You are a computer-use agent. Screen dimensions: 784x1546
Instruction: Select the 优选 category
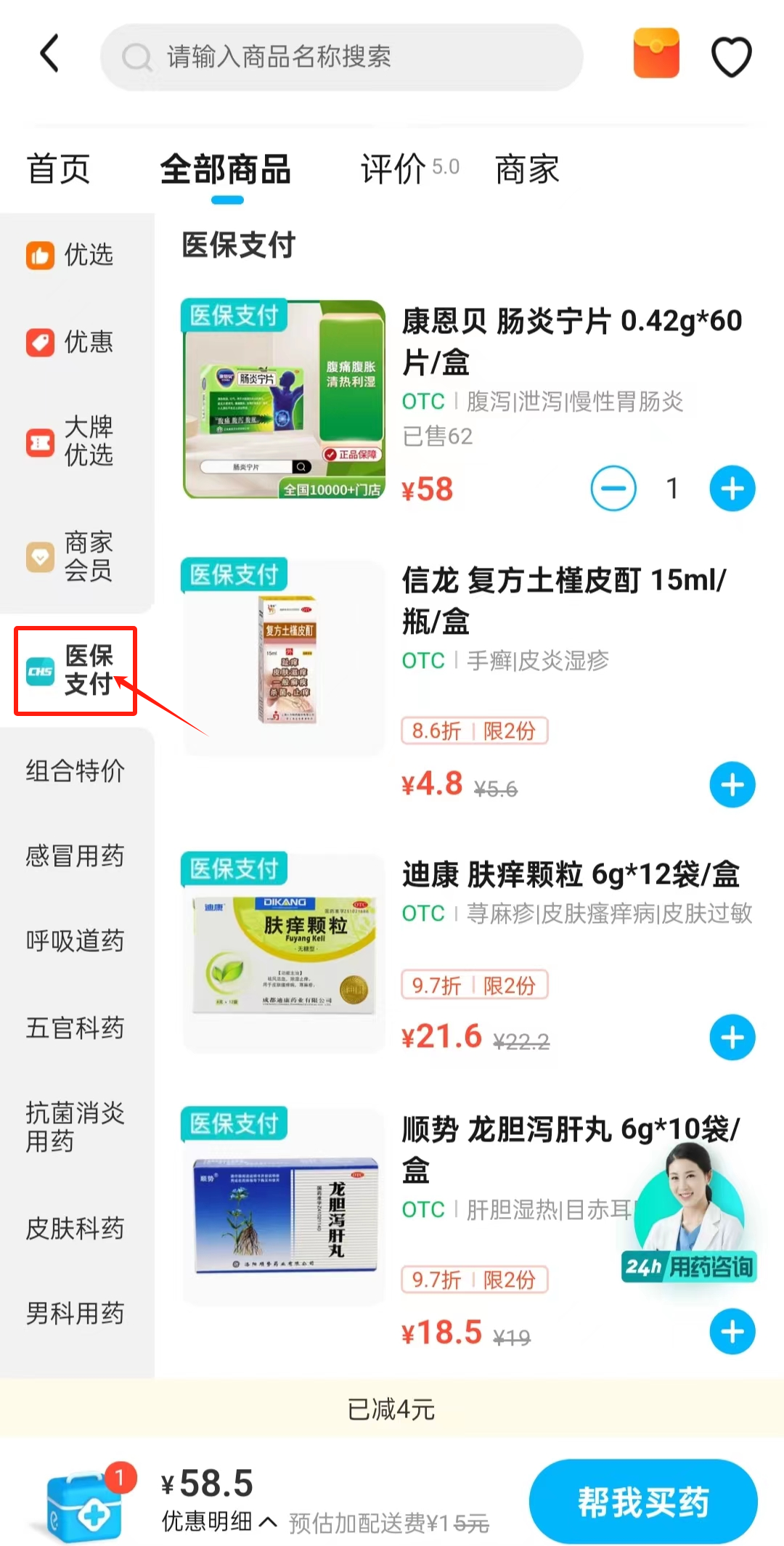[71, 255]
